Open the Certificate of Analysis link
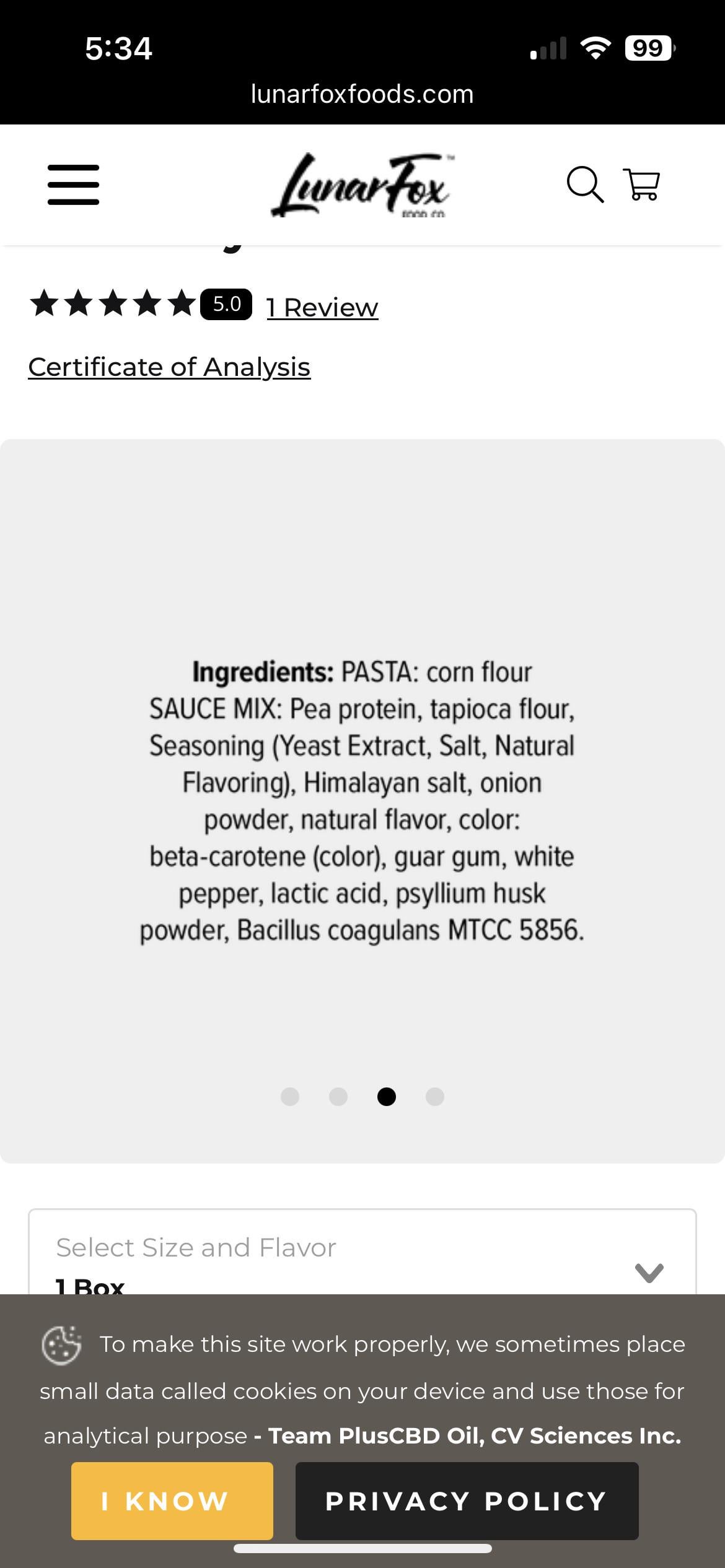Image resolution: width=725 pixels, height=1568 pixels. coord(169,367)
